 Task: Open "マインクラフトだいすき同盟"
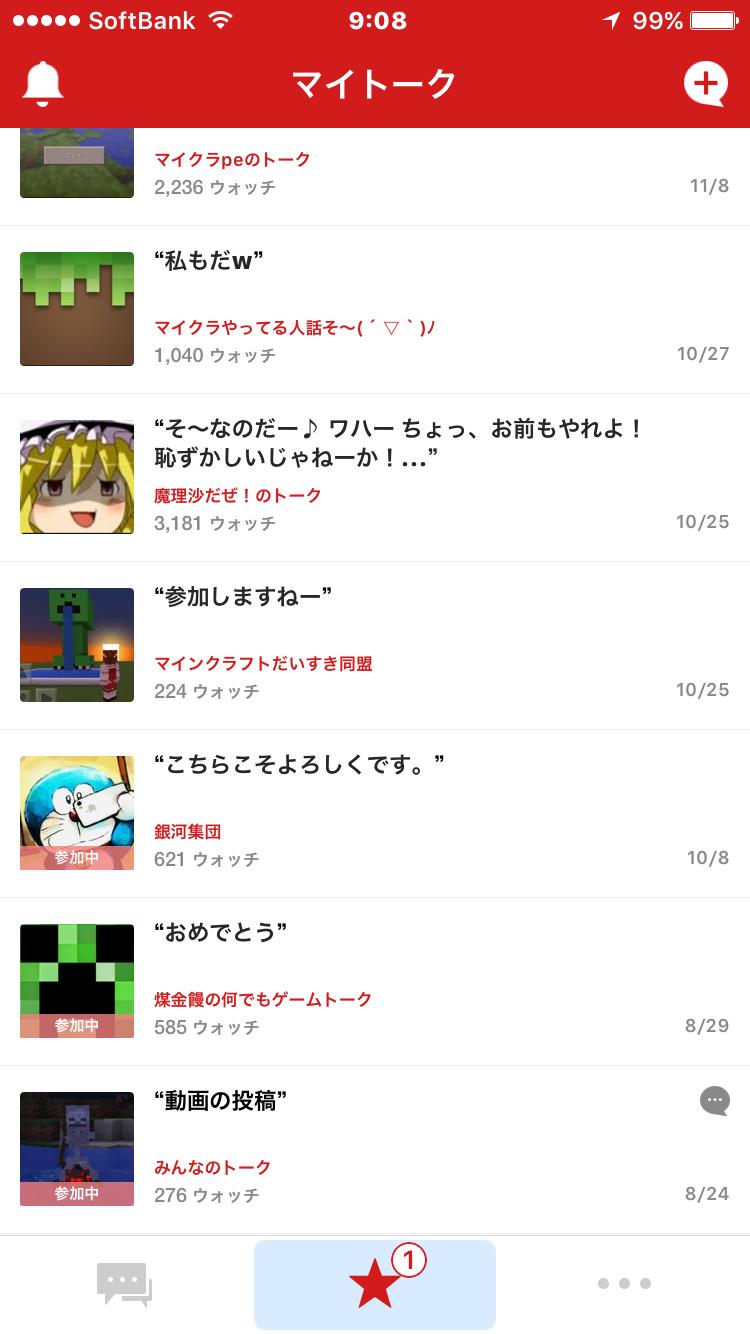point(264,663)
